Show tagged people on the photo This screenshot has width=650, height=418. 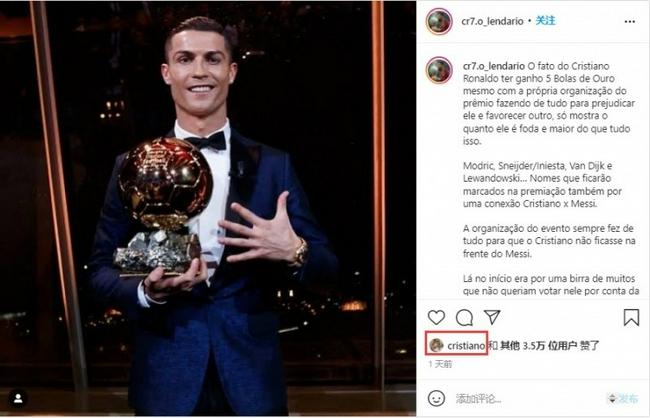tap(16, 398)
